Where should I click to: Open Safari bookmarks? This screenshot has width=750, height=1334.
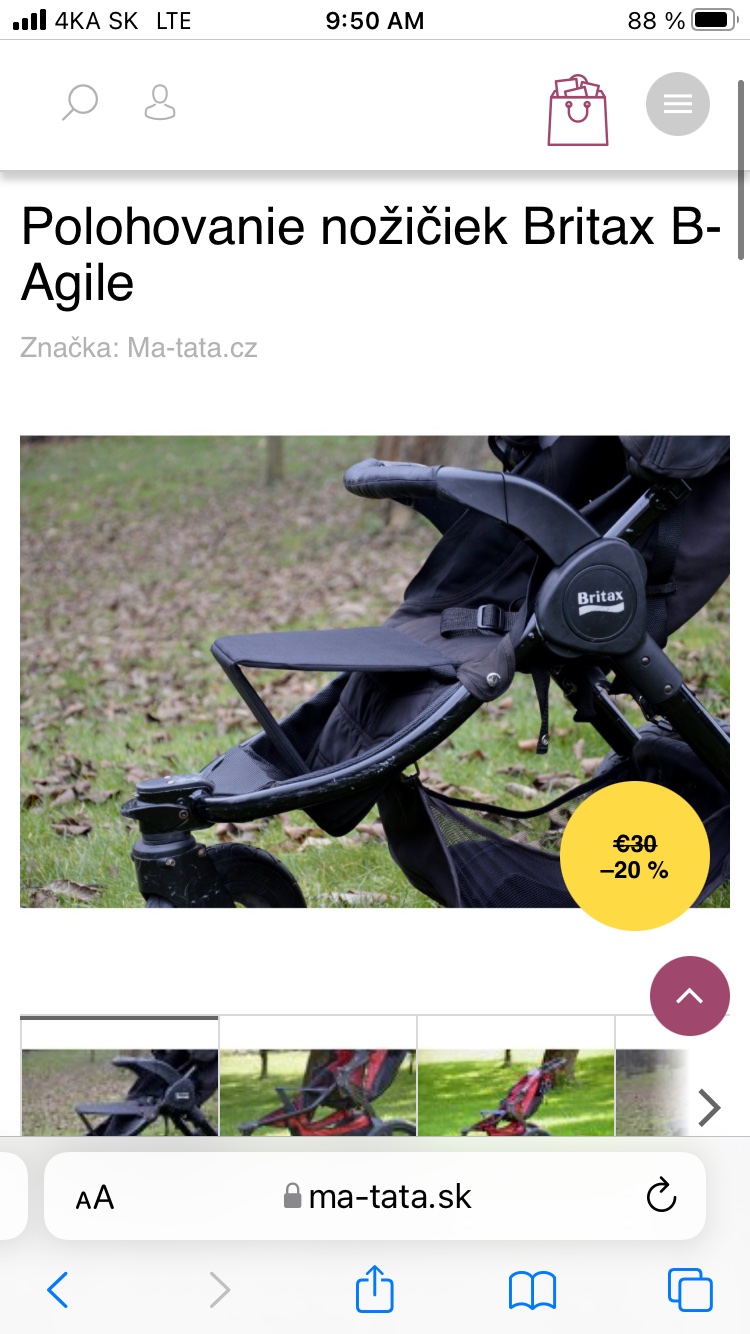pyautogui.click(x=532, y=1290)
